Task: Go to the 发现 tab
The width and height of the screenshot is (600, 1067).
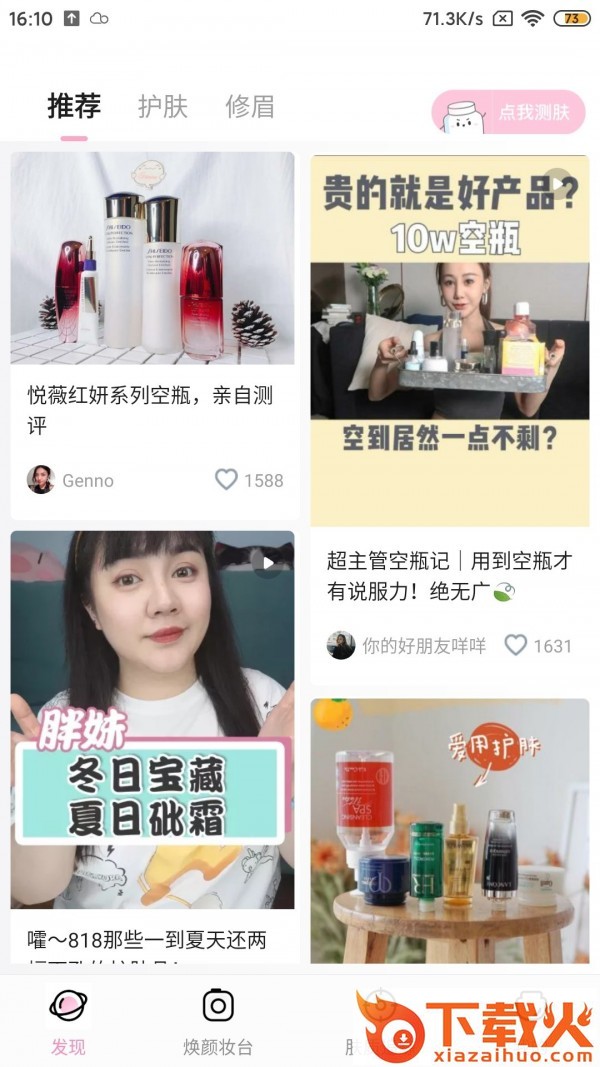Action: point(69,1018)
